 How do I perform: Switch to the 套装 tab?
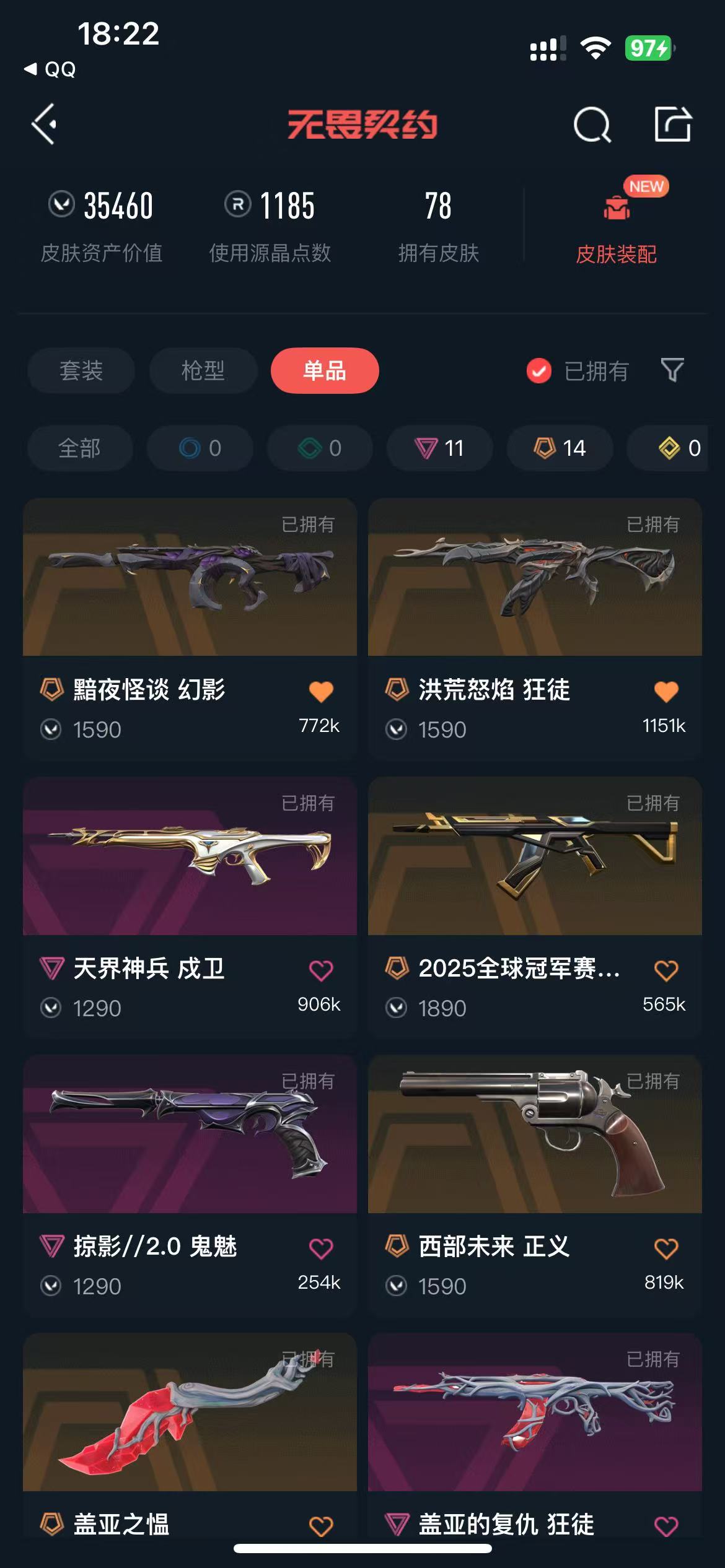pos(81,371)
